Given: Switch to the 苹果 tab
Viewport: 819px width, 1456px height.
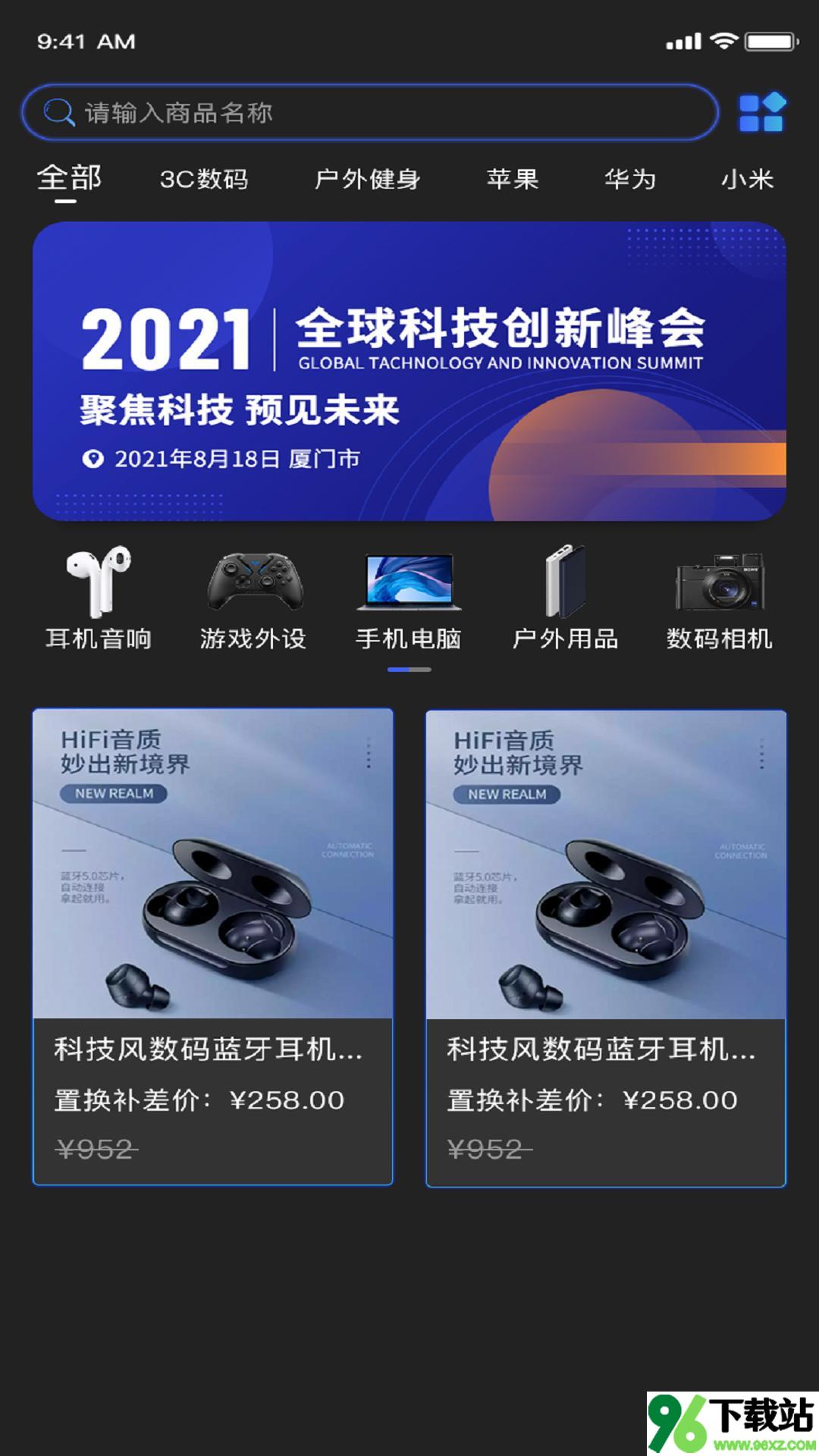Looking at the screenshot, I should [x=513, y=180].
